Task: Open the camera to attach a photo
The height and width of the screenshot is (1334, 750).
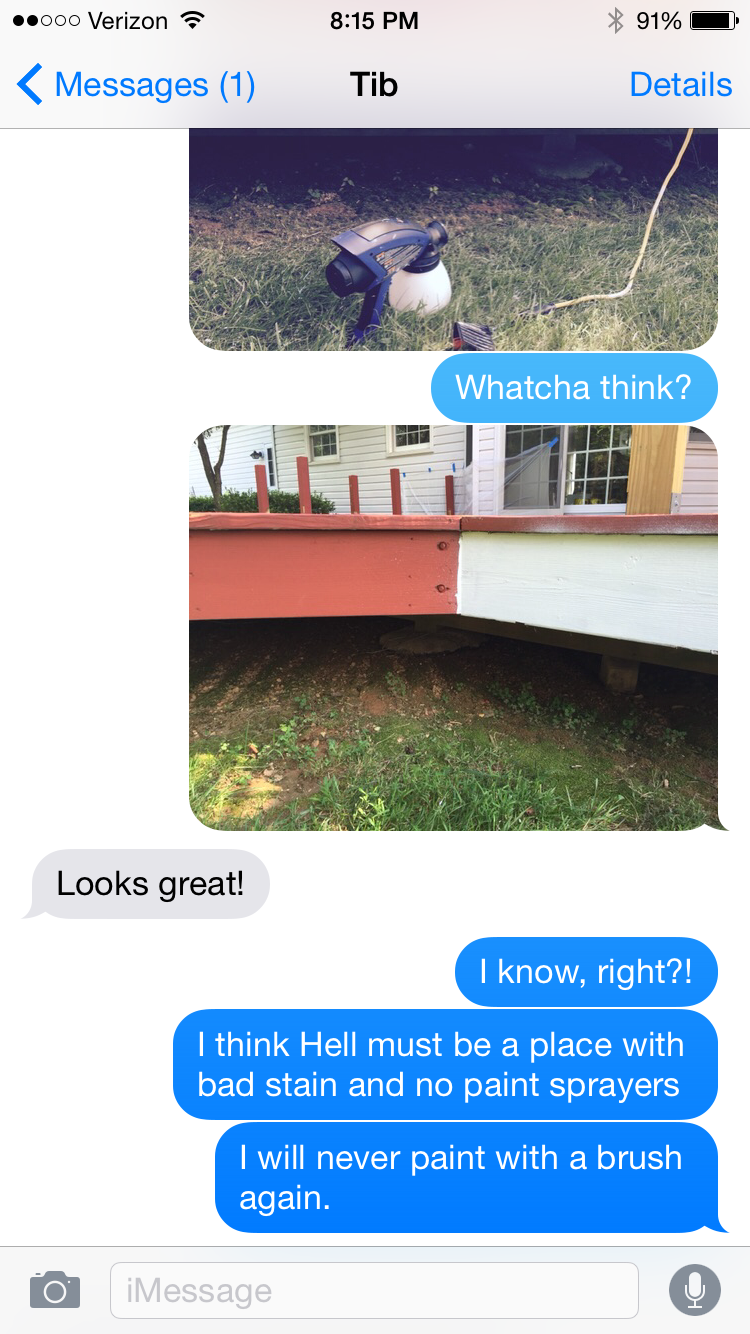Action: [x=54, y=1290]
